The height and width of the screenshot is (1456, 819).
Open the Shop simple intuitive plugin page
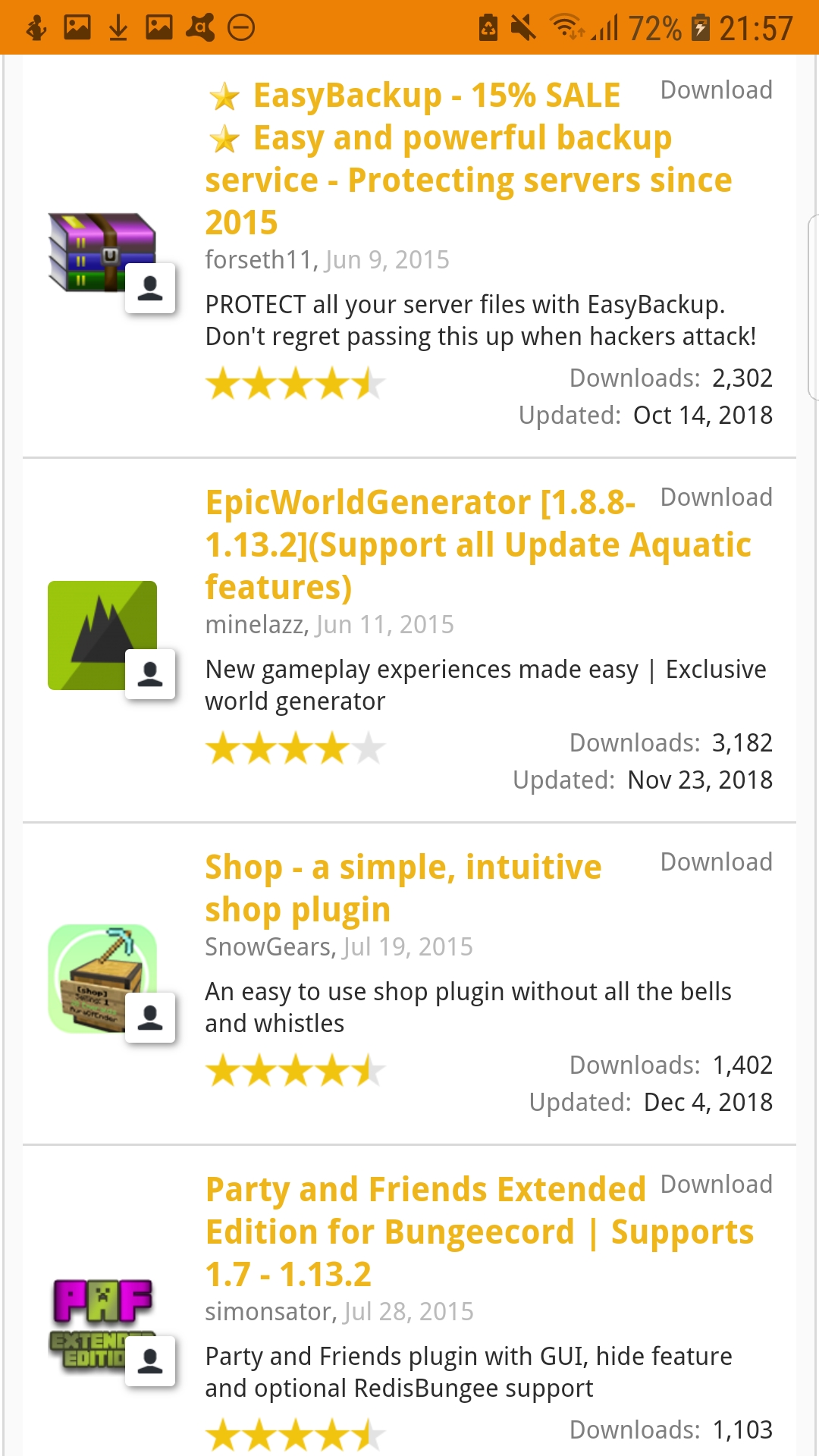(x=403, y=888)
